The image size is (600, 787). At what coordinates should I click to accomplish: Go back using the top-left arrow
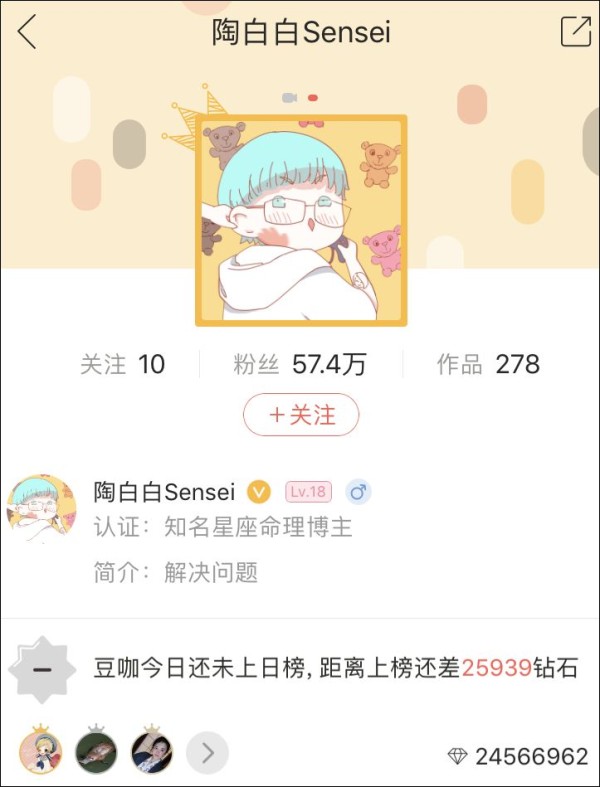click(27, 32)
